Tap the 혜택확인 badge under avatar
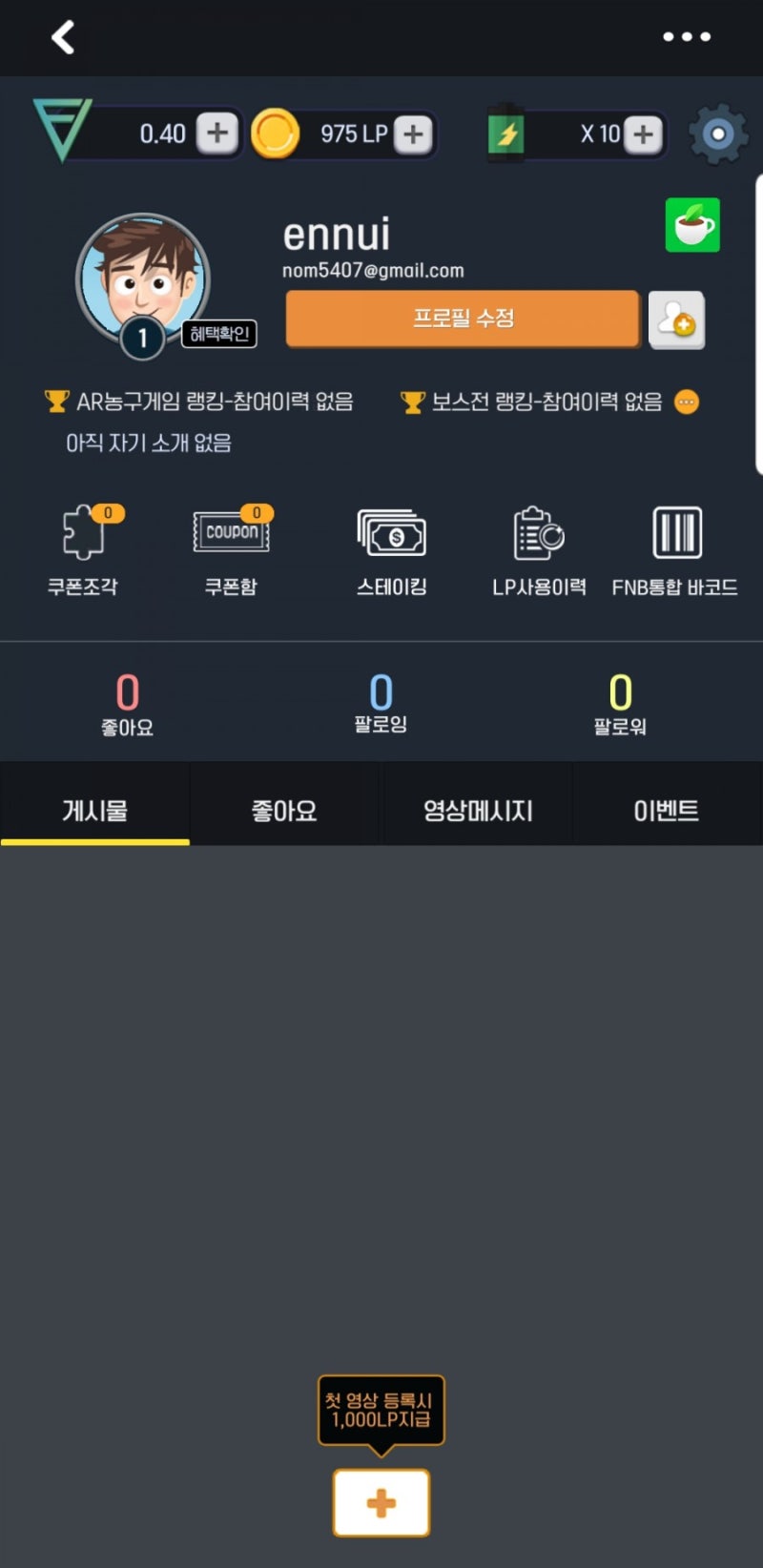This screenshot has width=763, height=1568. 218,335
